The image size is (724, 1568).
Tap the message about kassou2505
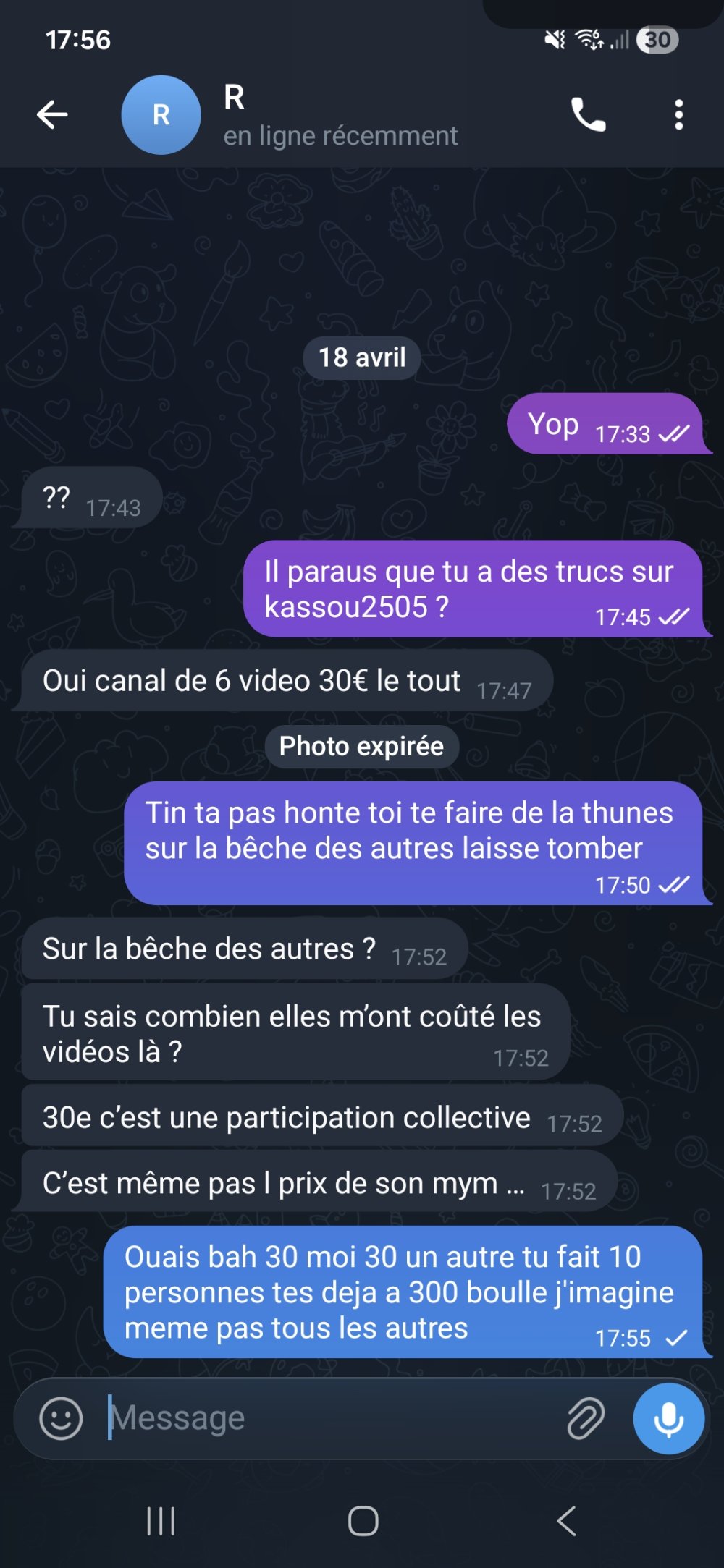(x=474, y=590)
